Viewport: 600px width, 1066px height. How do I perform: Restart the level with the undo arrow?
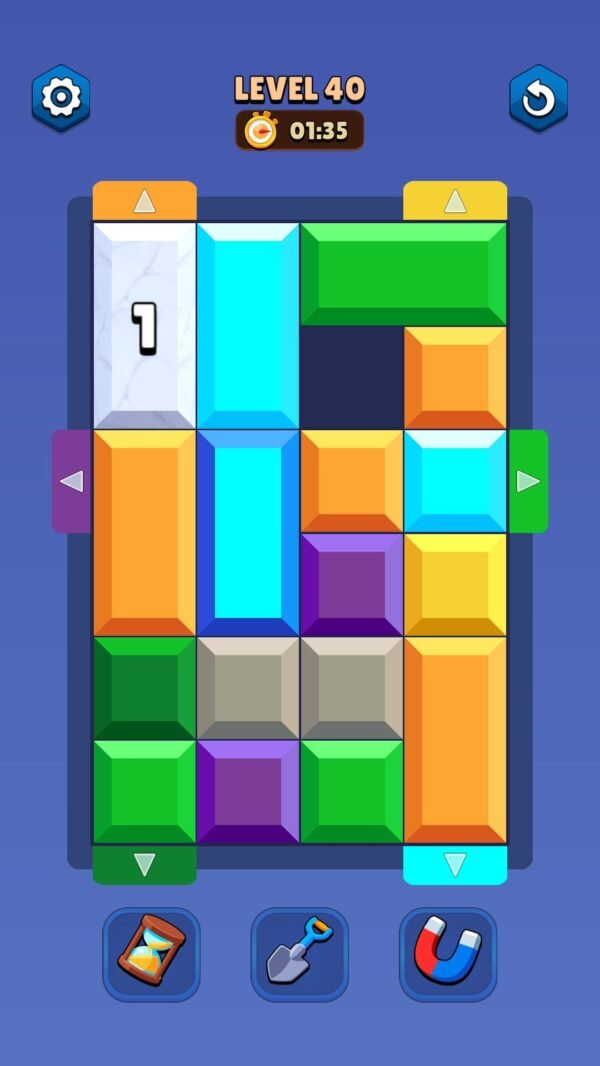click(x=538, y=98)
